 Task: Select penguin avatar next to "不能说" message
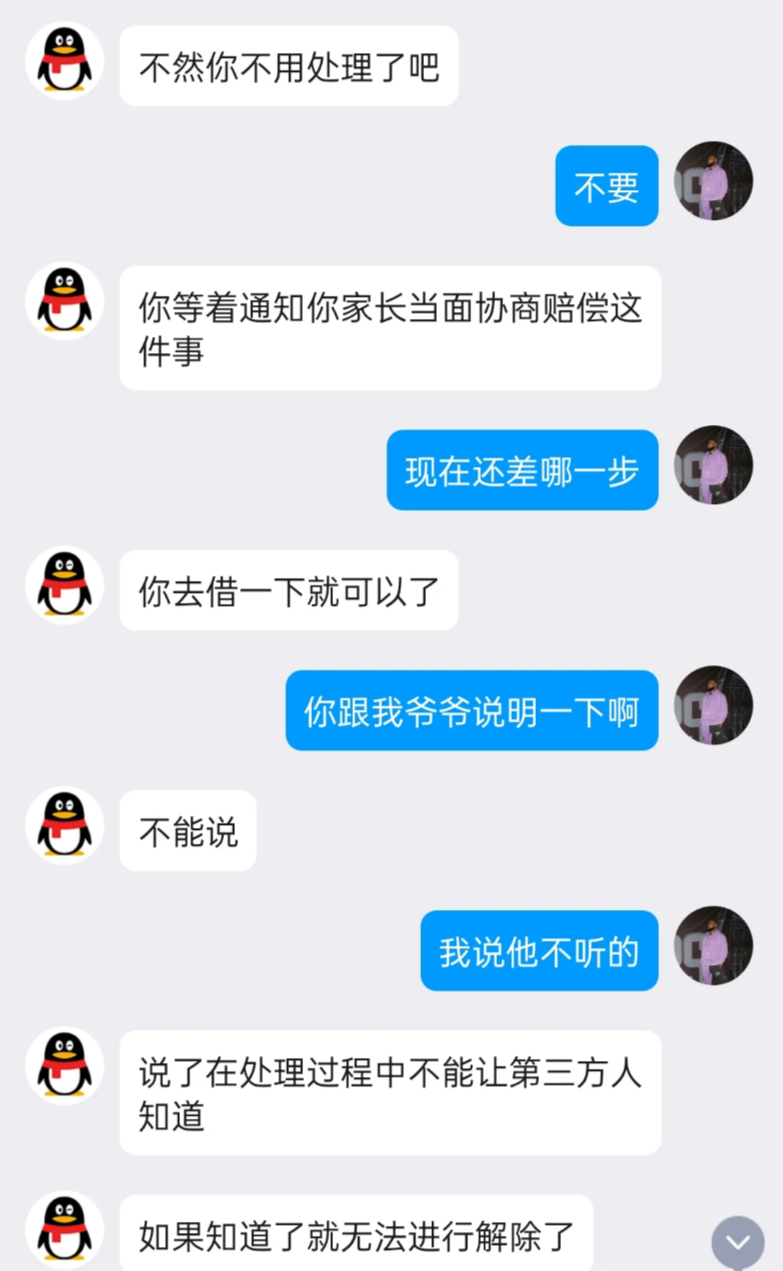pos(63,827)
